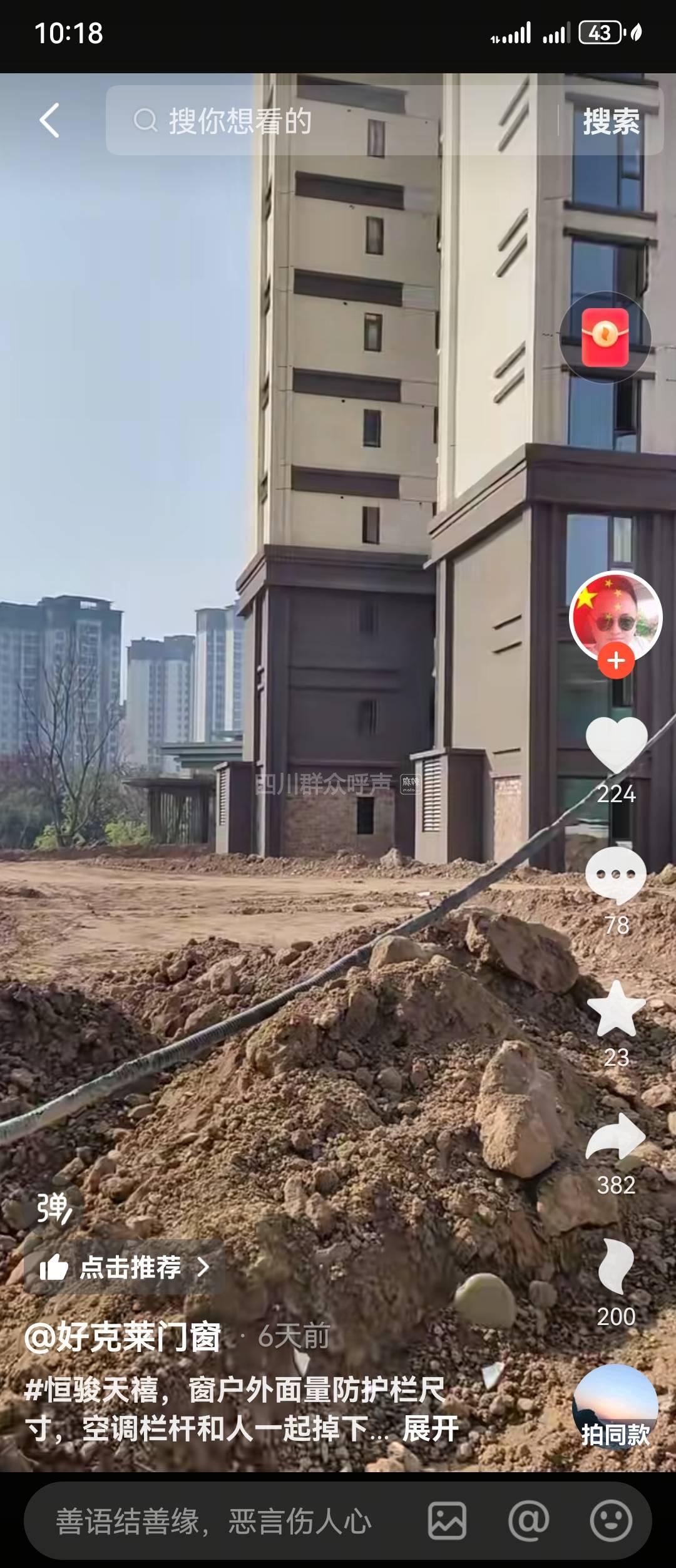Attach an image to the comment
This screenshot has height=1568, width=676.
click(x=447, y=1520)
